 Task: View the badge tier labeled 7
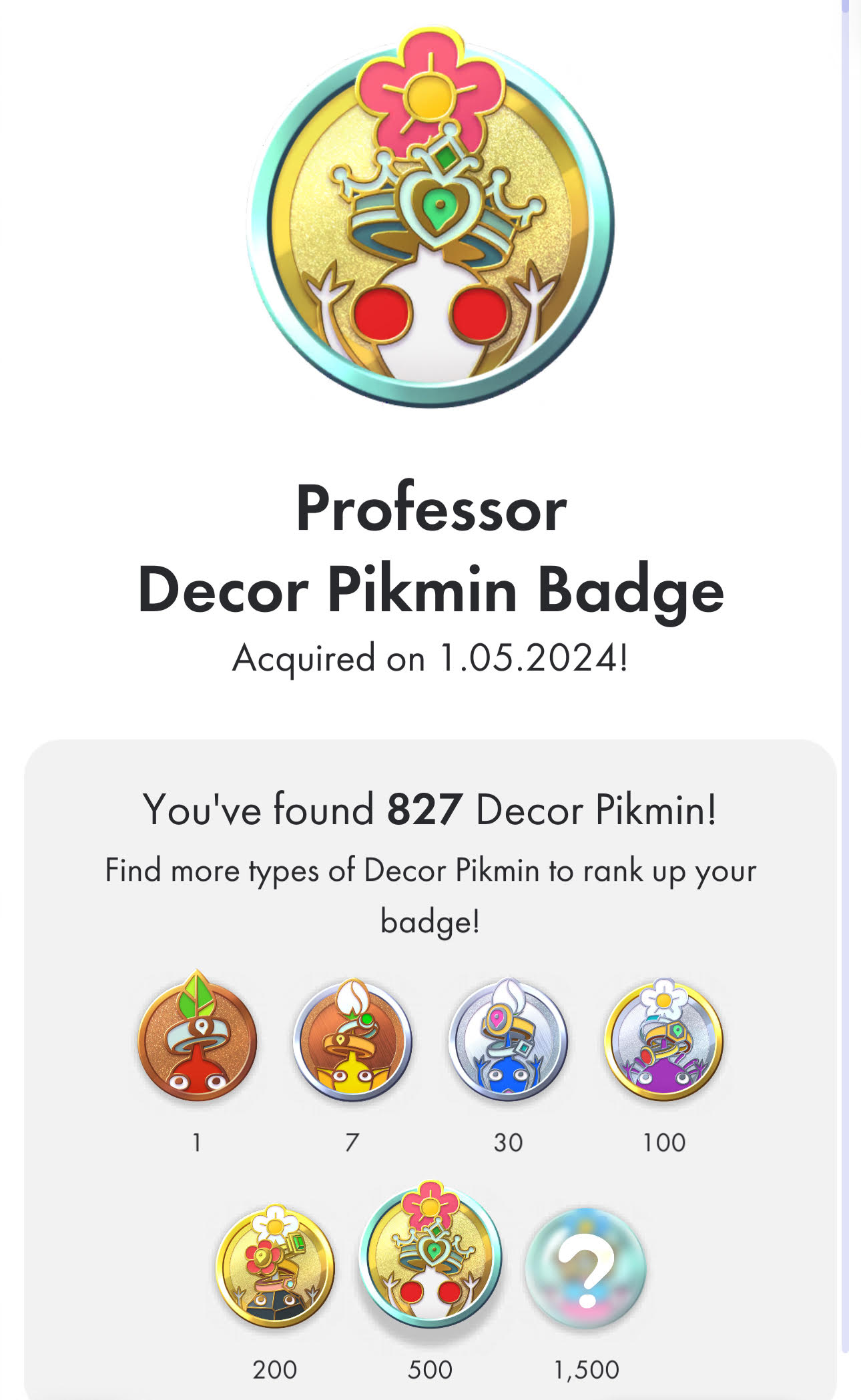352,1039
